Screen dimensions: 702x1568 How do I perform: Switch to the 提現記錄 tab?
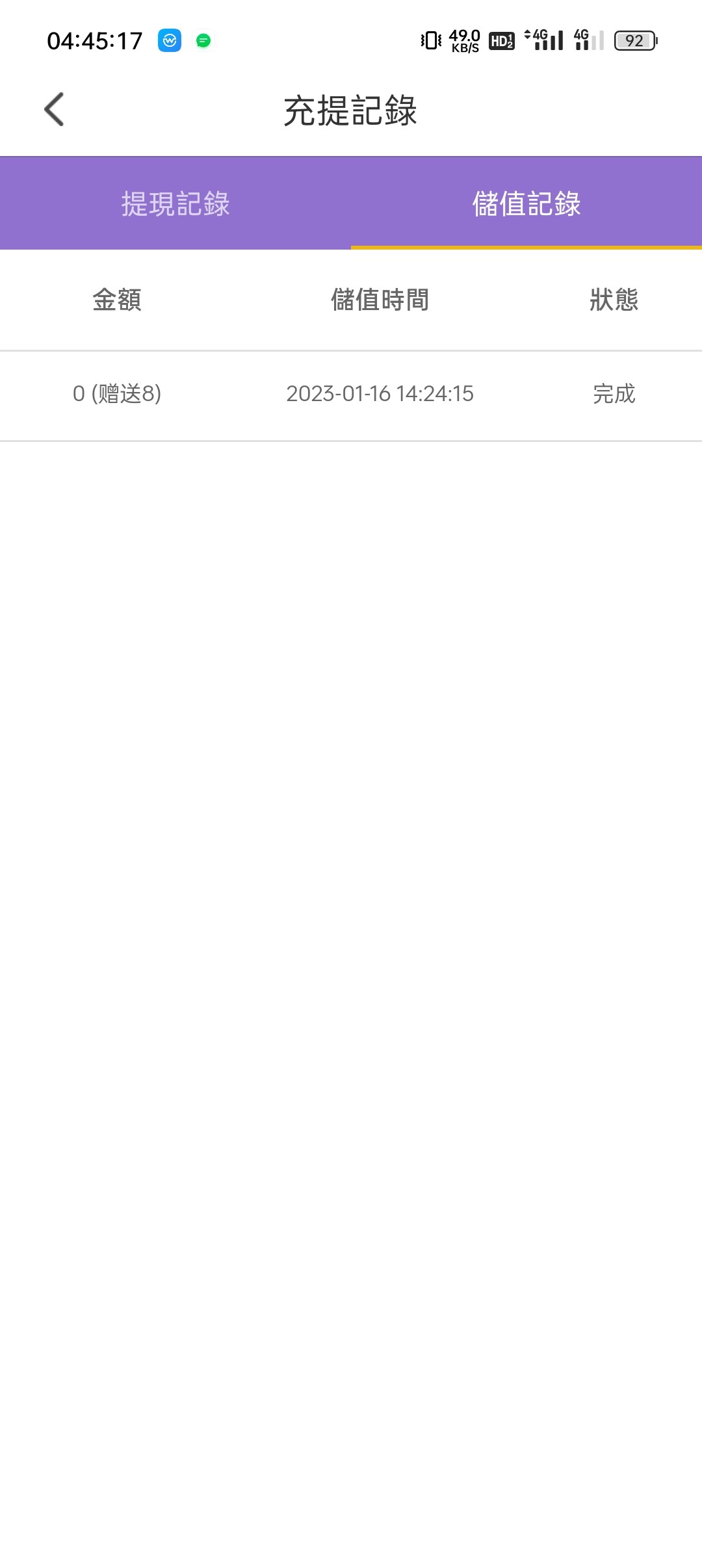click(x=175, y=203)
